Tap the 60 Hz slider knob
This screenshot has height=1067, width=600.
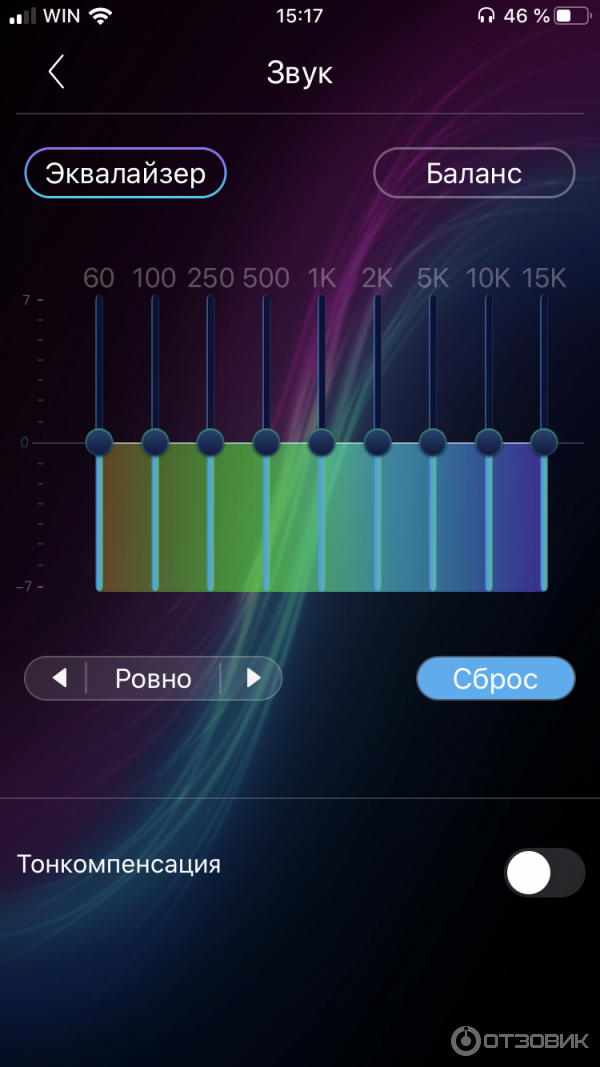99,442
